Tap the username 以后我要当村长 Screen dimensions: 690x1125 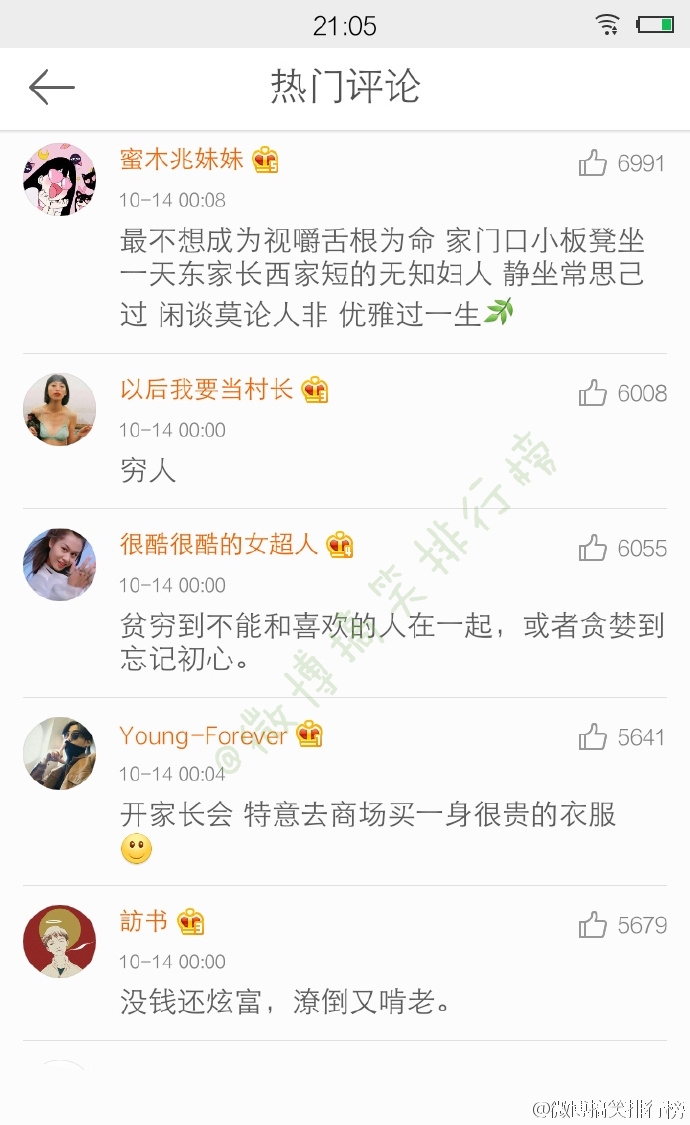[x=207, y=390]
